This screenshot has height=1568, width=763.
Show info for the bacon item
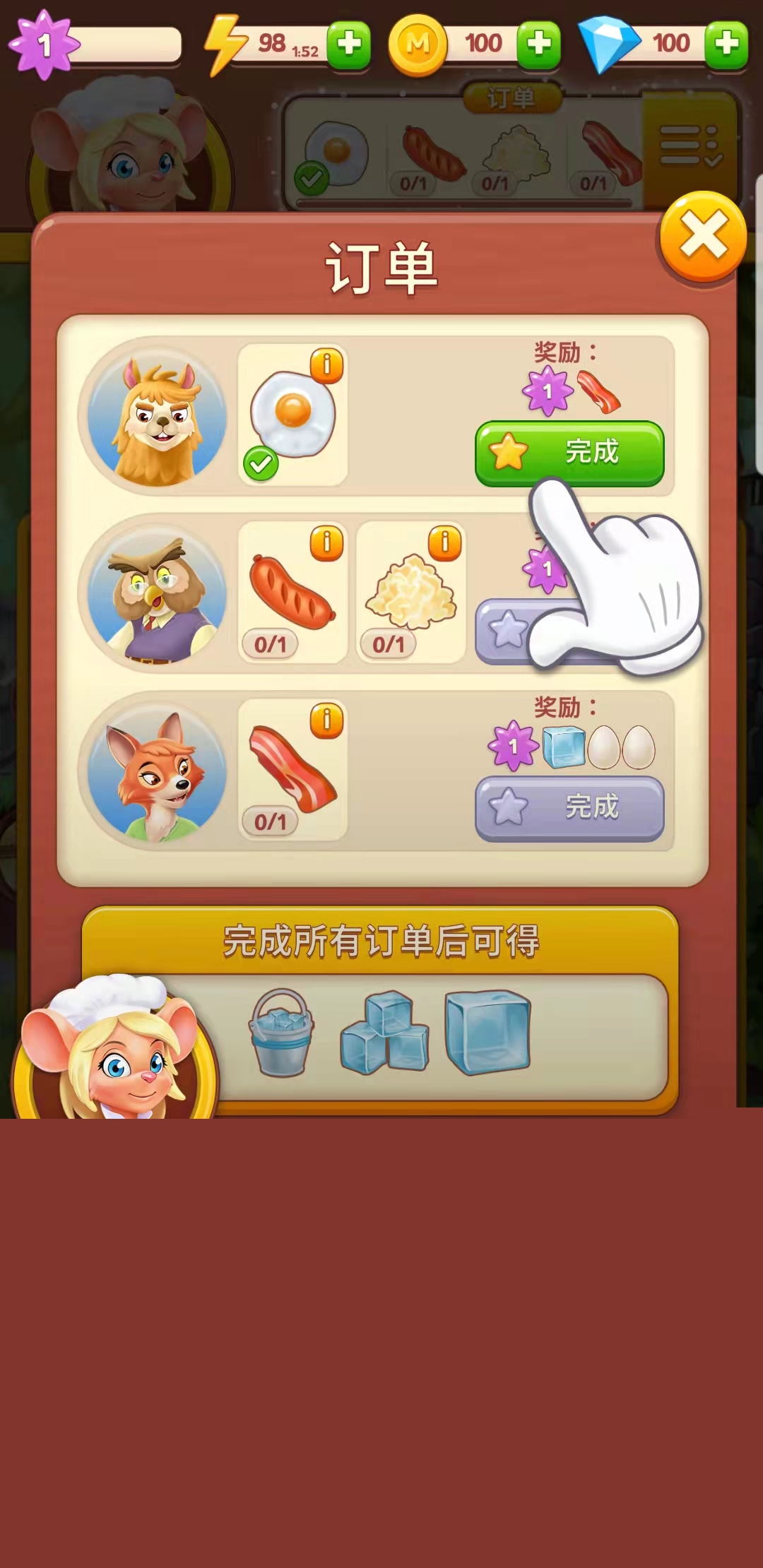tap(326, 720)
